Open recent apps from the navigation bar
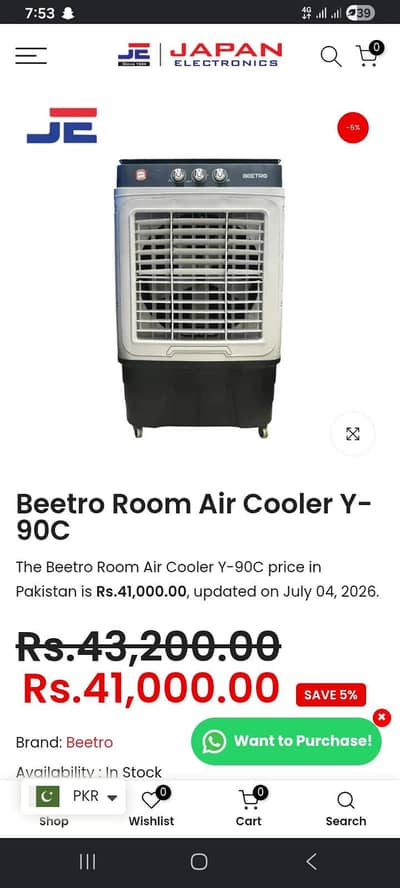This screenshot has width=400, height=888. (x=87, y=861)
